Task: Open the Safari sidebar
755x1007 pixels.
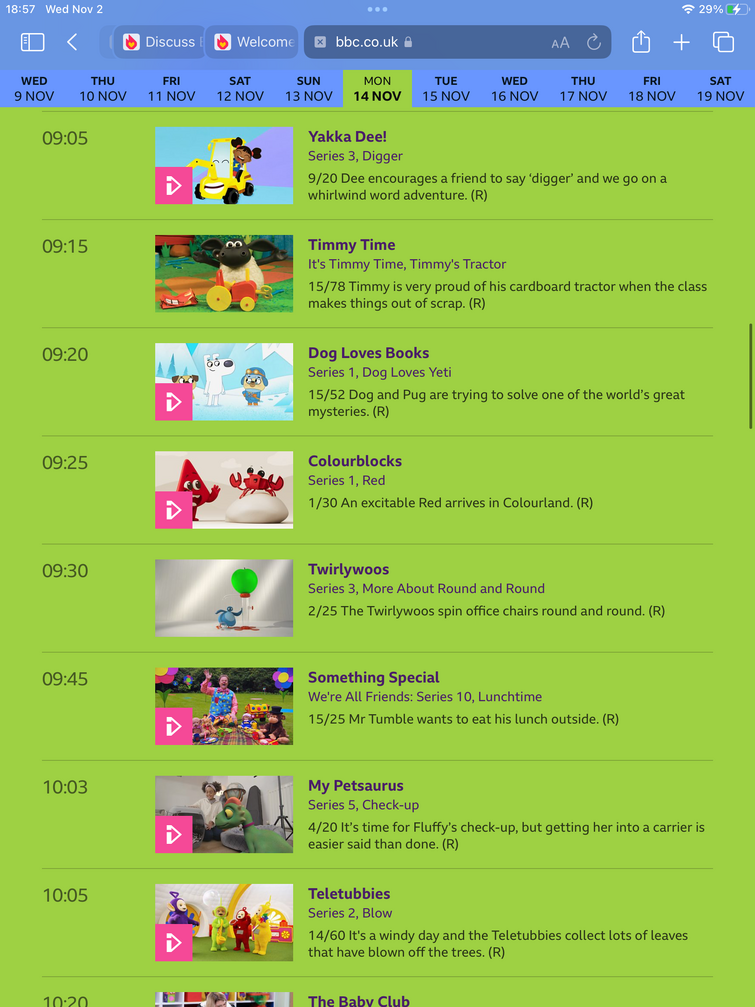Action: click(x=33, y=42)
